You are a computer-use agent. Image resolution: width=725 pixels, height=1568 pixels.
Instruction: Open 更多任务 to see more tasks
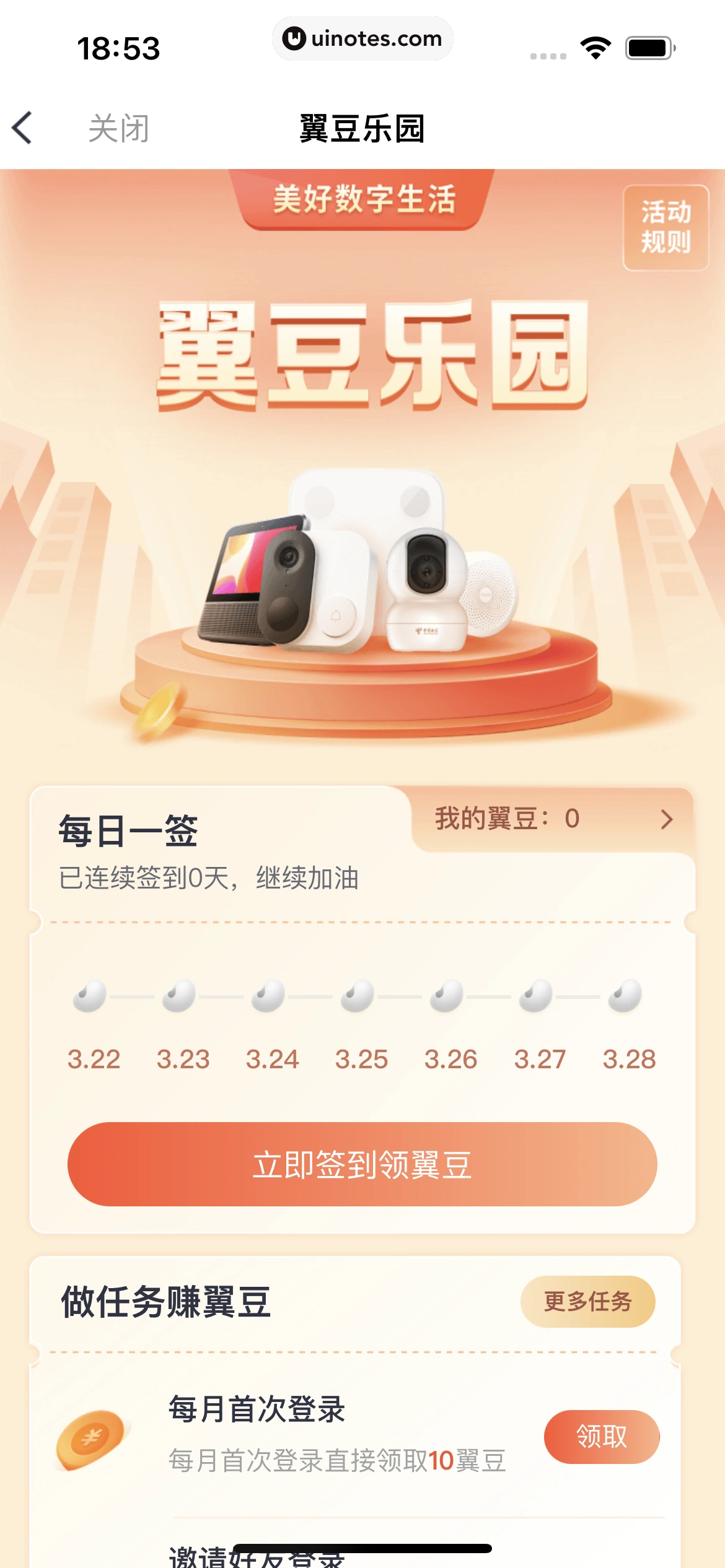[x=587, y=1302]
